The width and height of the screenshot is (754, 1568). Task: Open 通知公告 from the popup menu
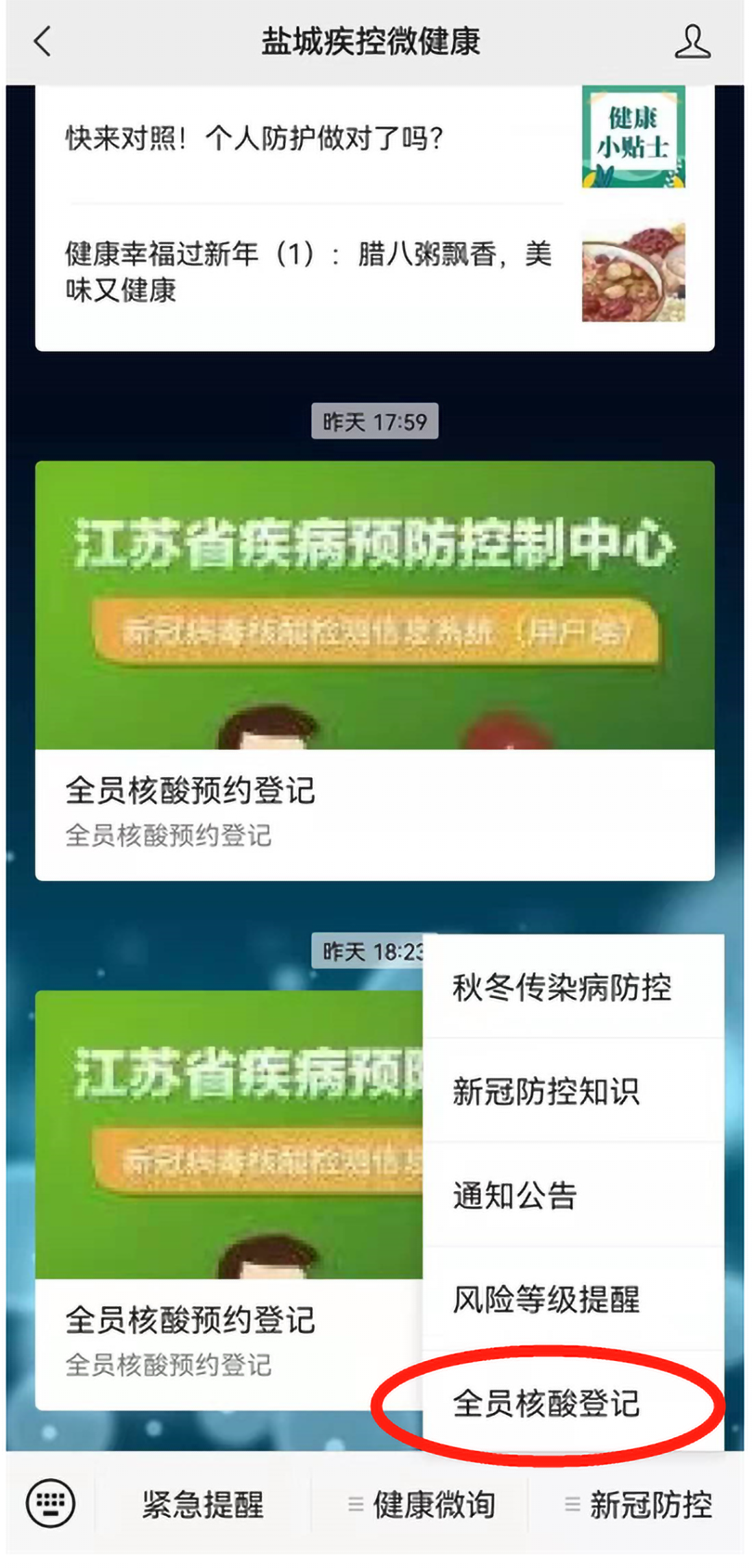515,1196
